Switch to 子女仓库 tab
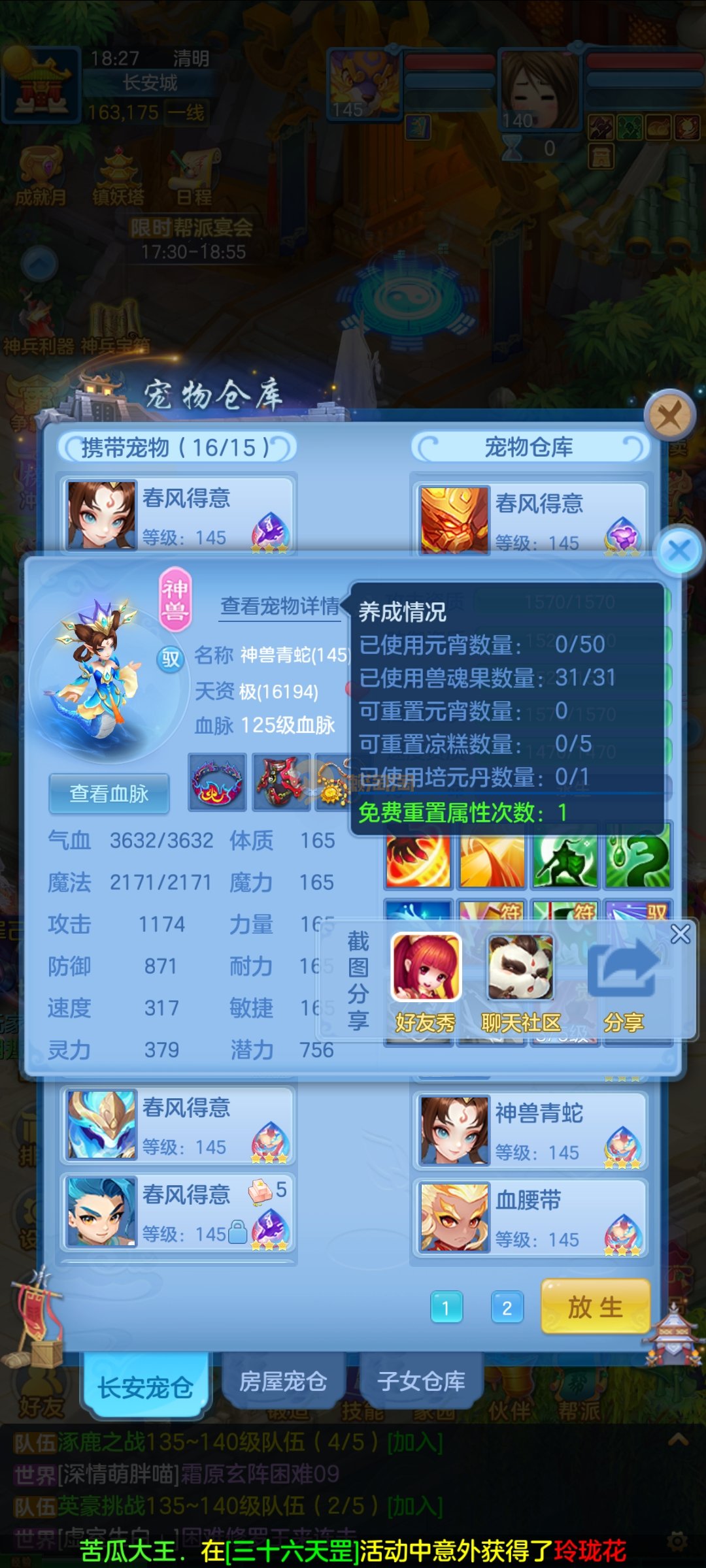 pos(422,1381)
